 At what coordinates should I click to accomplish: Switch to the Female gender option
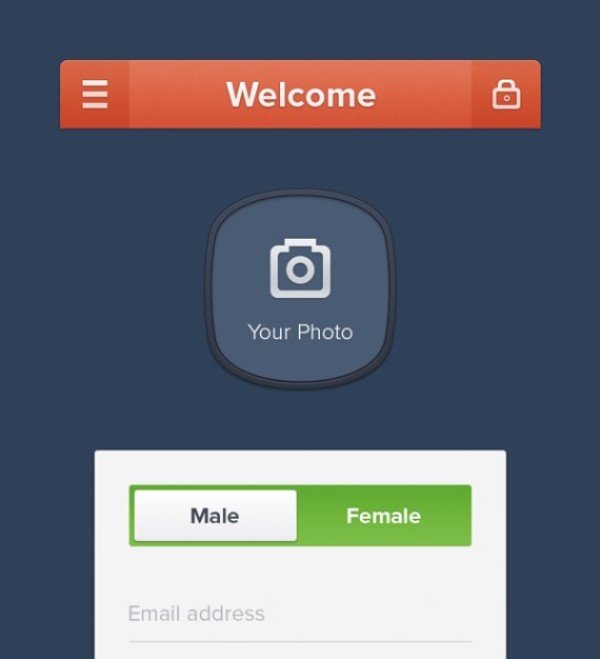(383, 516)
